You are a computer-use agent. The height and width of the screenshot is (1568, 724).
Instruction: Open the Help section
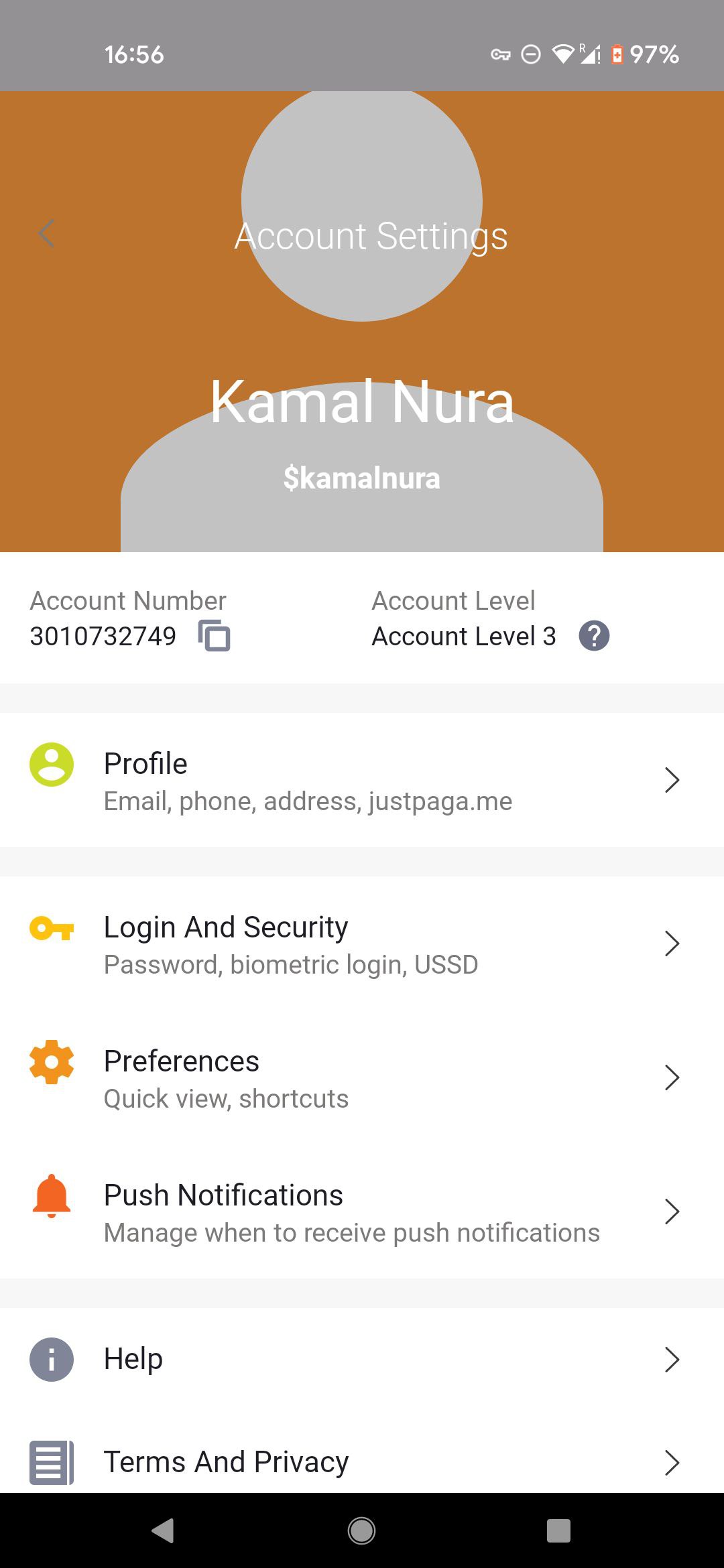pos(362,1360)
